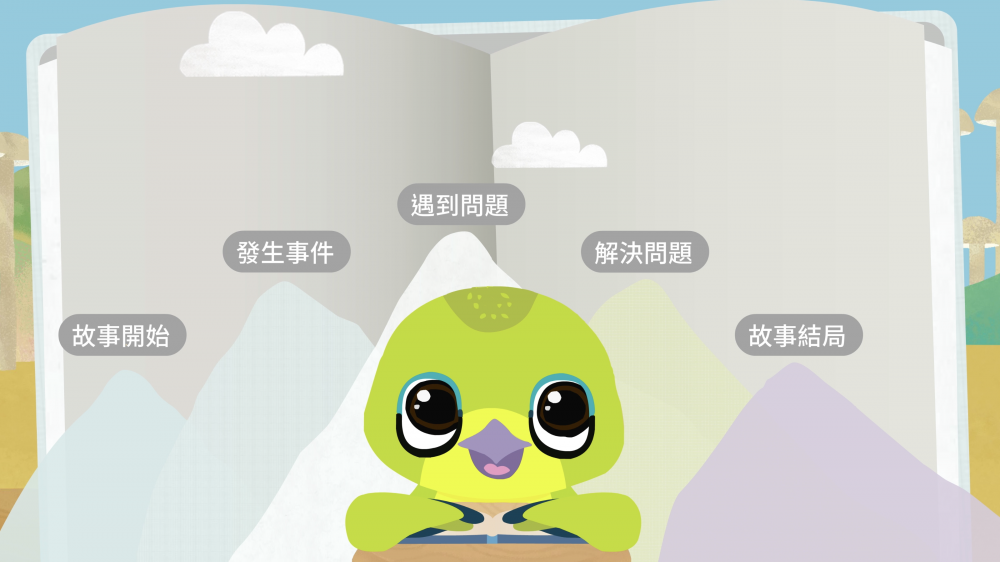Open the 遇到問題 stage
This screenshot has height=562, width=1000.
click(461, 205)
